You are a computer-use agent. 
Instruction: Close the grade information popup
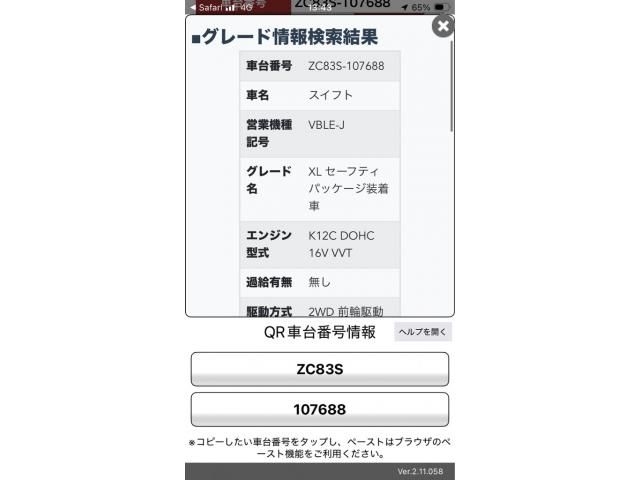click(x=443, y=27)
